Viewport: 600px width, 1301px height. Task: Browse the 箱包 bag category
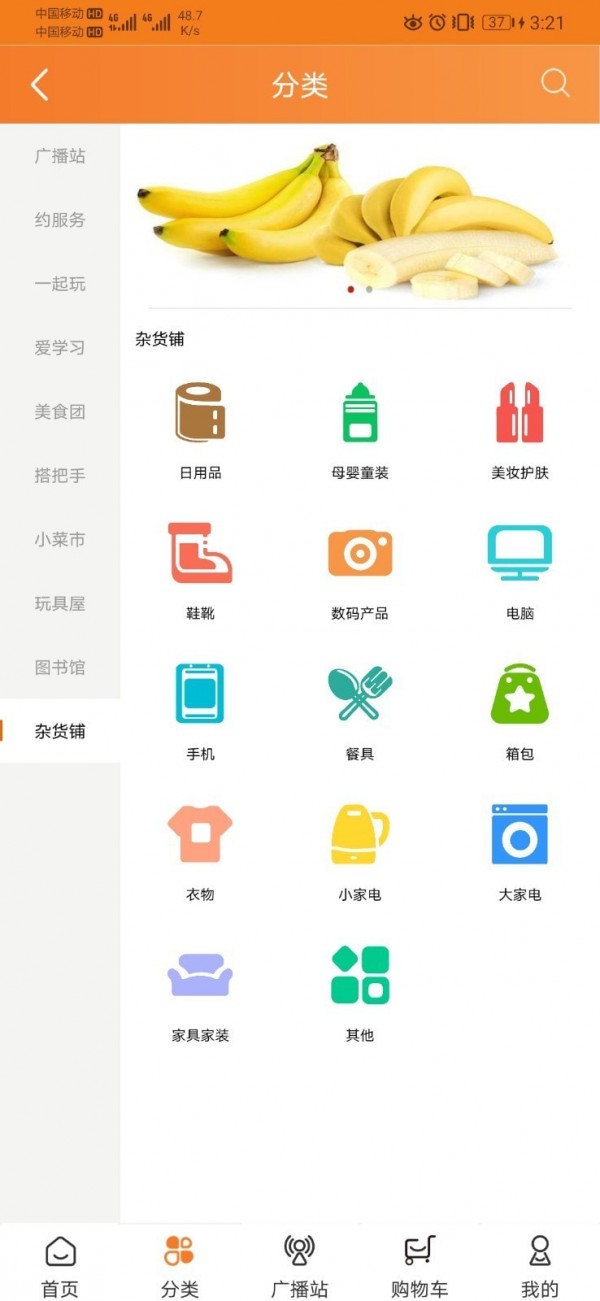[x=520, y=709]
